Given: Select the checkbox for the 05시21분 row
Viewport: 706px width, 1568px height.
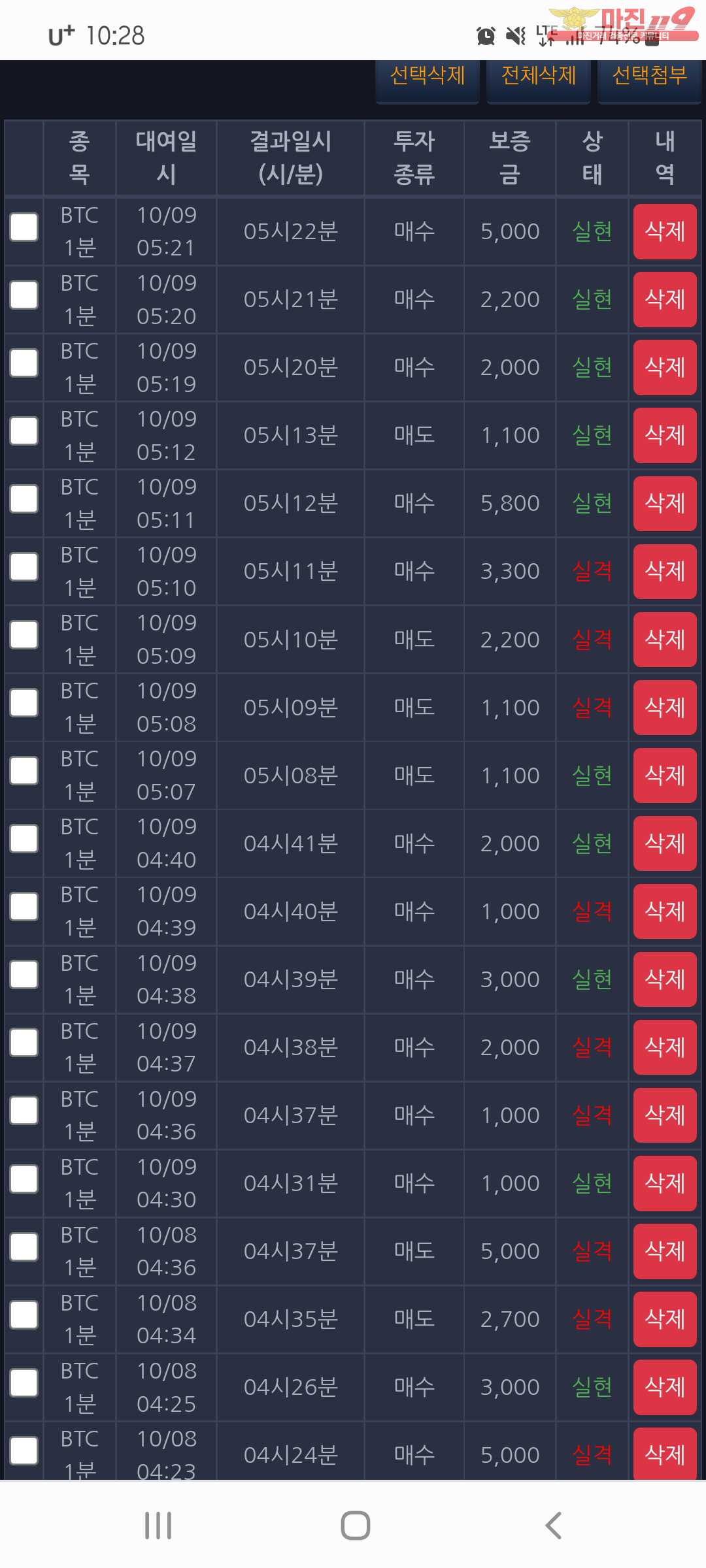Looking at the screenshot, I should click(x=24, y=295).
